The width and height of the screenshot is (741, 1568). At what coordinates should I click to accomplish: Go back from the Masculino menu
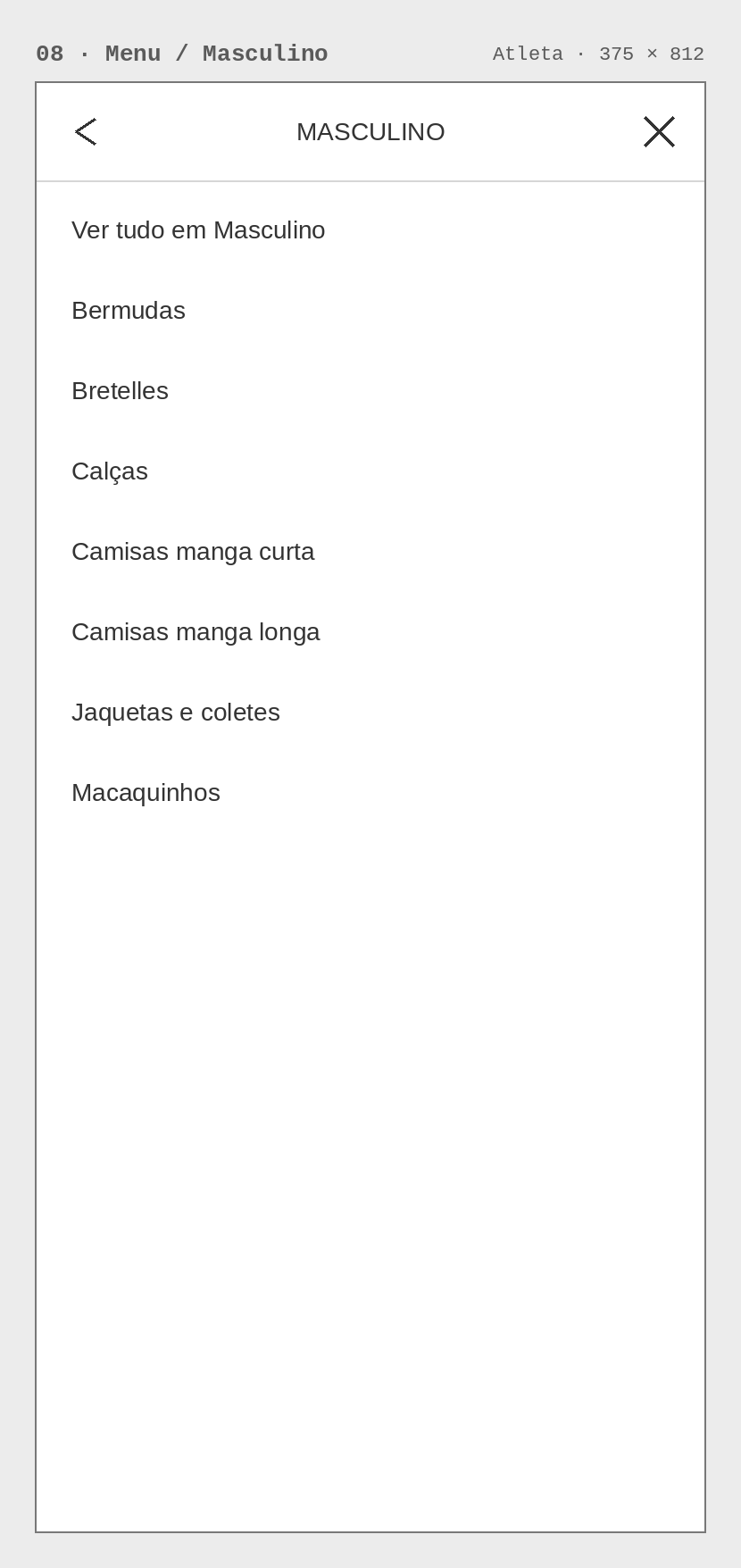[x=86, y=132]
